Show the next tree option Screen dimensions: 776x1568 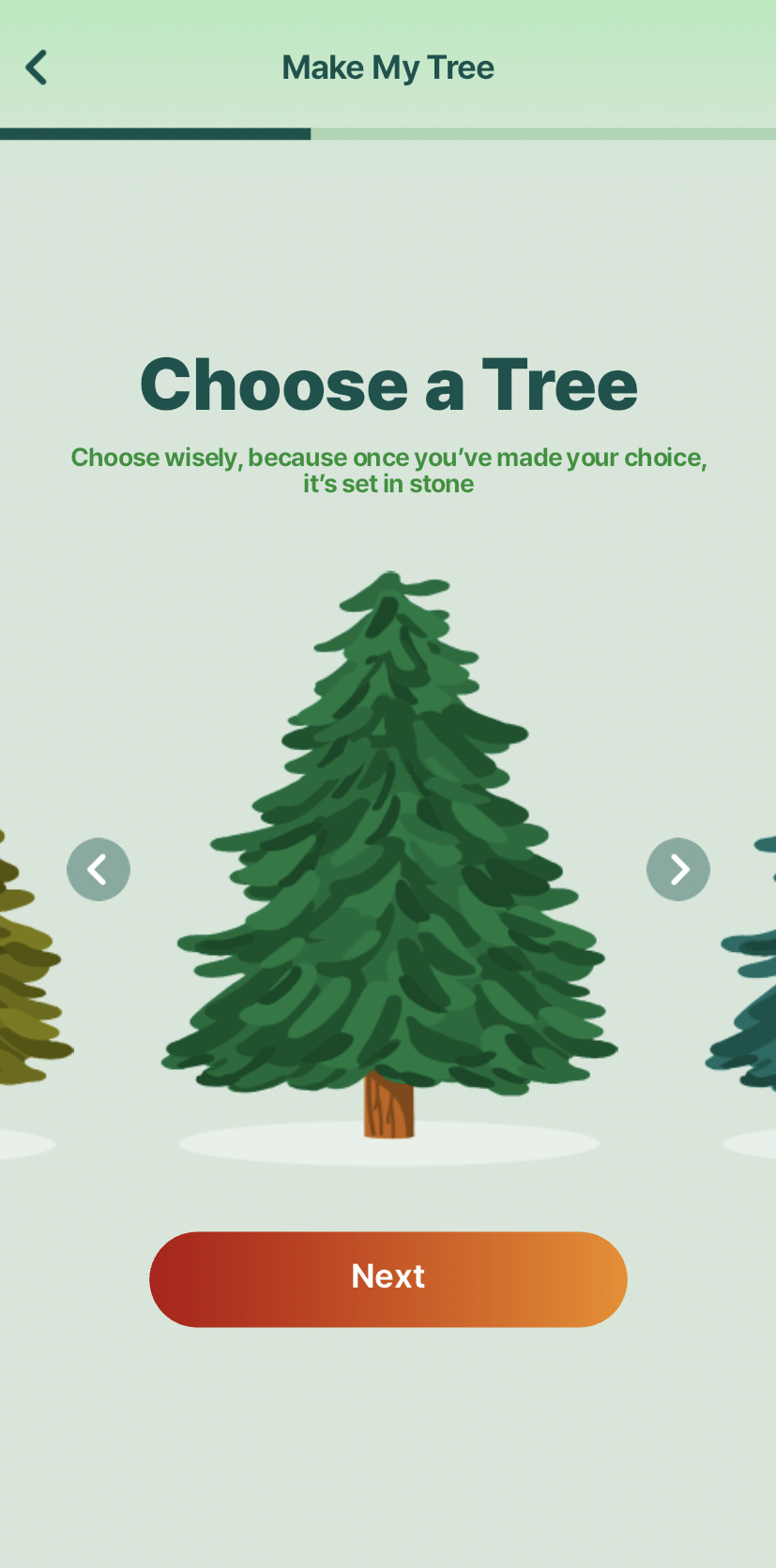tap(678, 869)
